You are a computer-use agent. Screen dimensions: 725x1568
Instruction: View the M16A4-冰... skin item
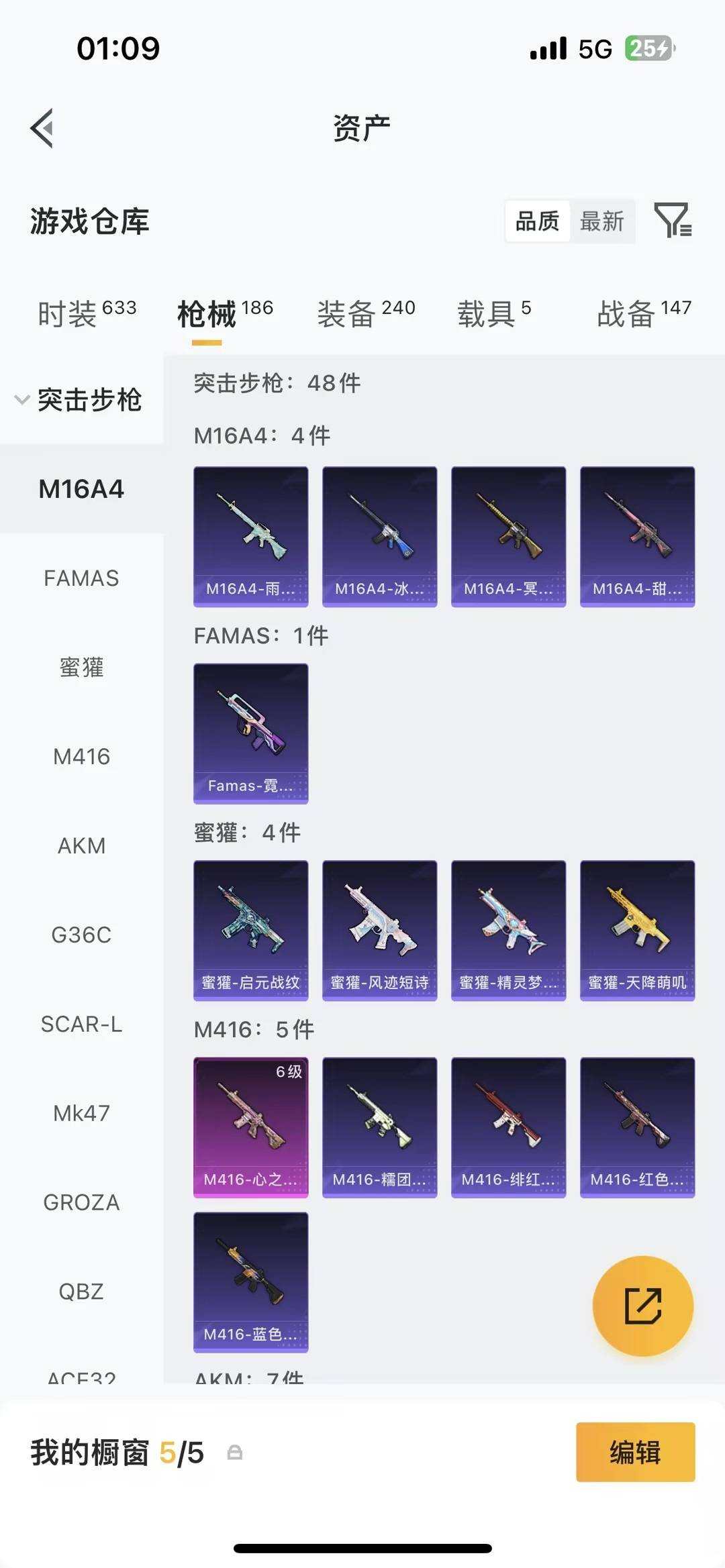coord(379,533)
